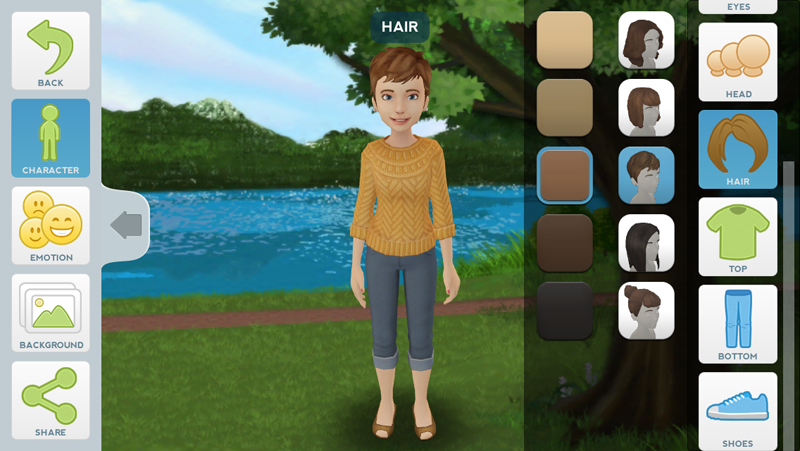Screen dimensions: 800x451
Task: Choose the long straight black hairstyle
Action: tap(646, 243)
